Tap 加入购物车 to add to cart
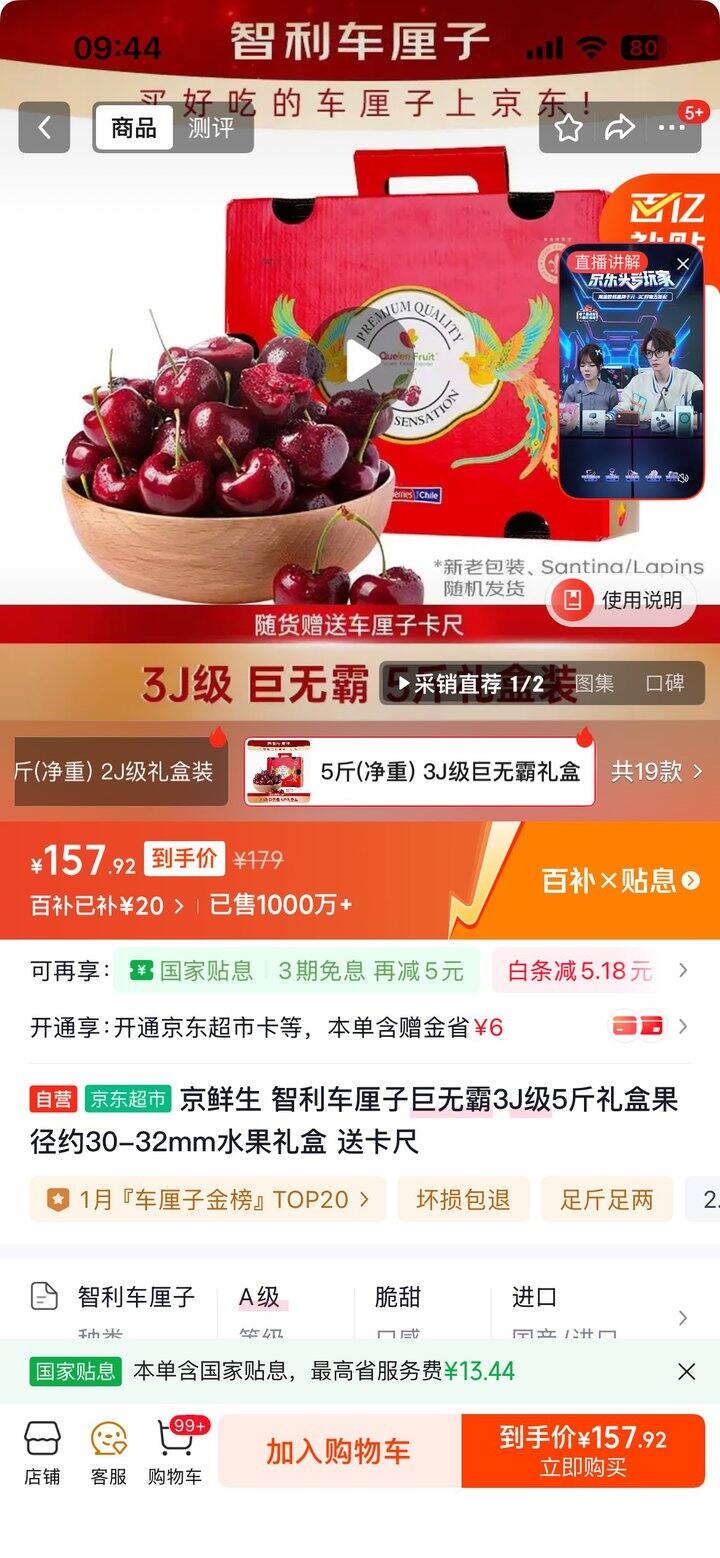720x1558 pixels. point(339,1451)
